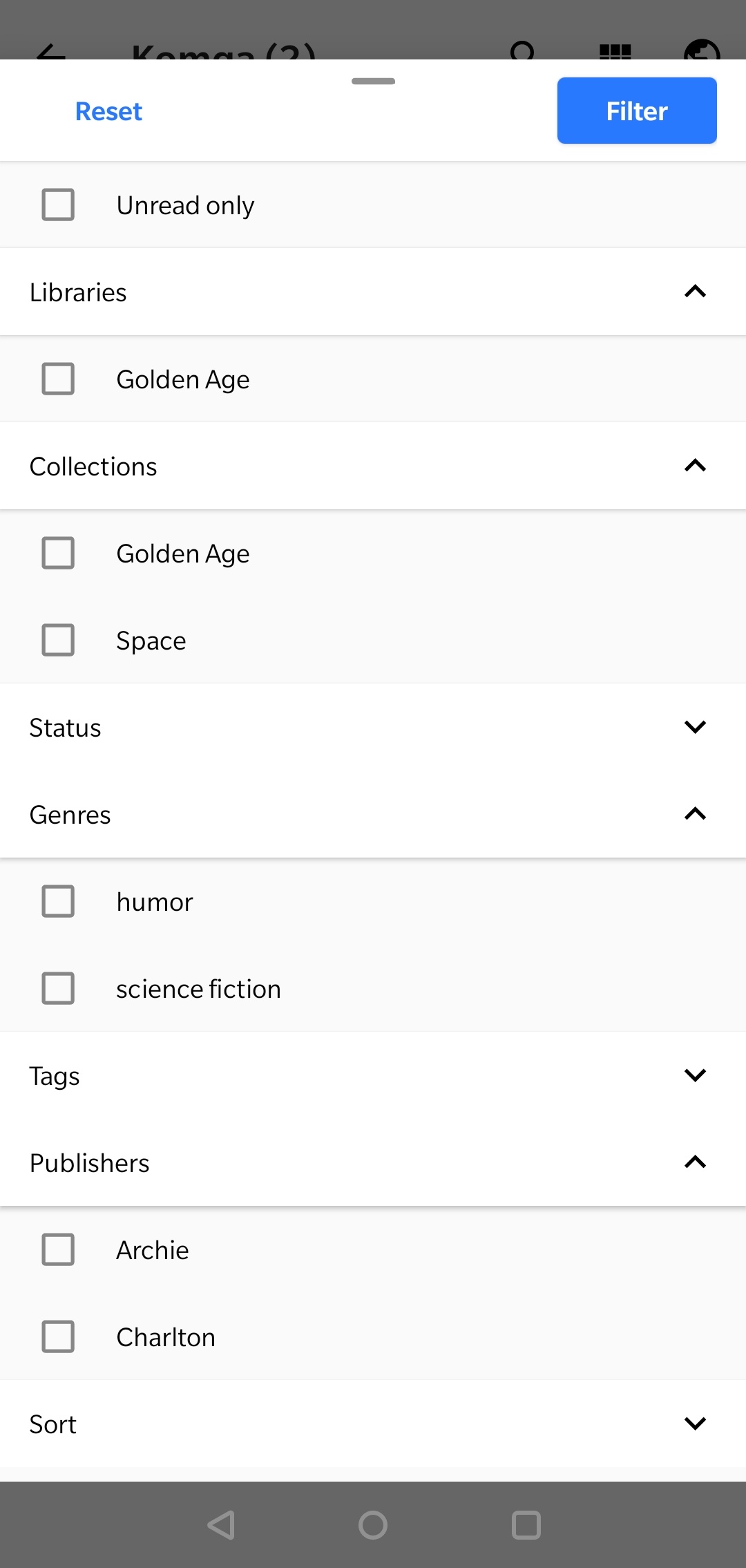Enable the Unread only filter

[x=58, y=205]
